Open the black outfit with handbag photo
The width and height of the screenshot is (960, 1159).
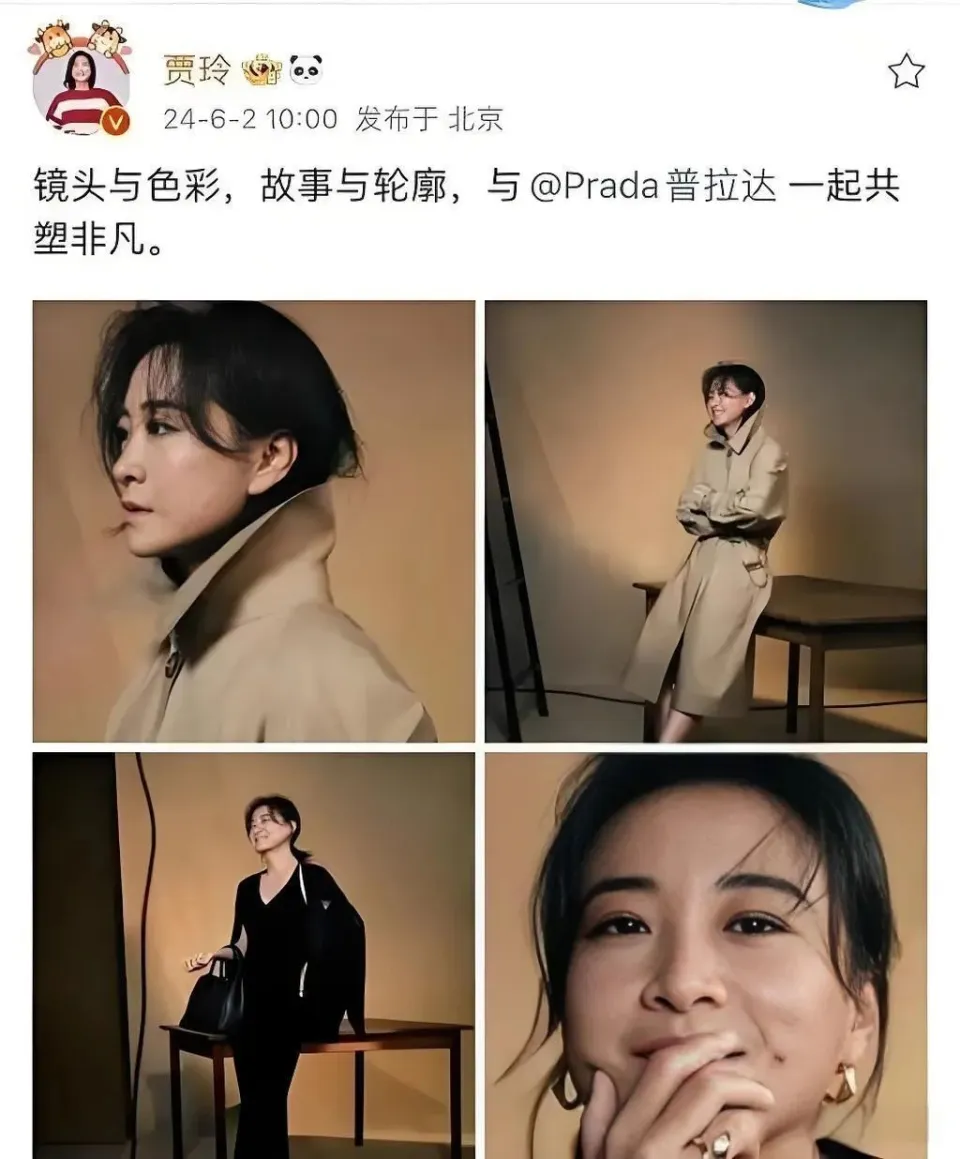(x=254, y=955)
